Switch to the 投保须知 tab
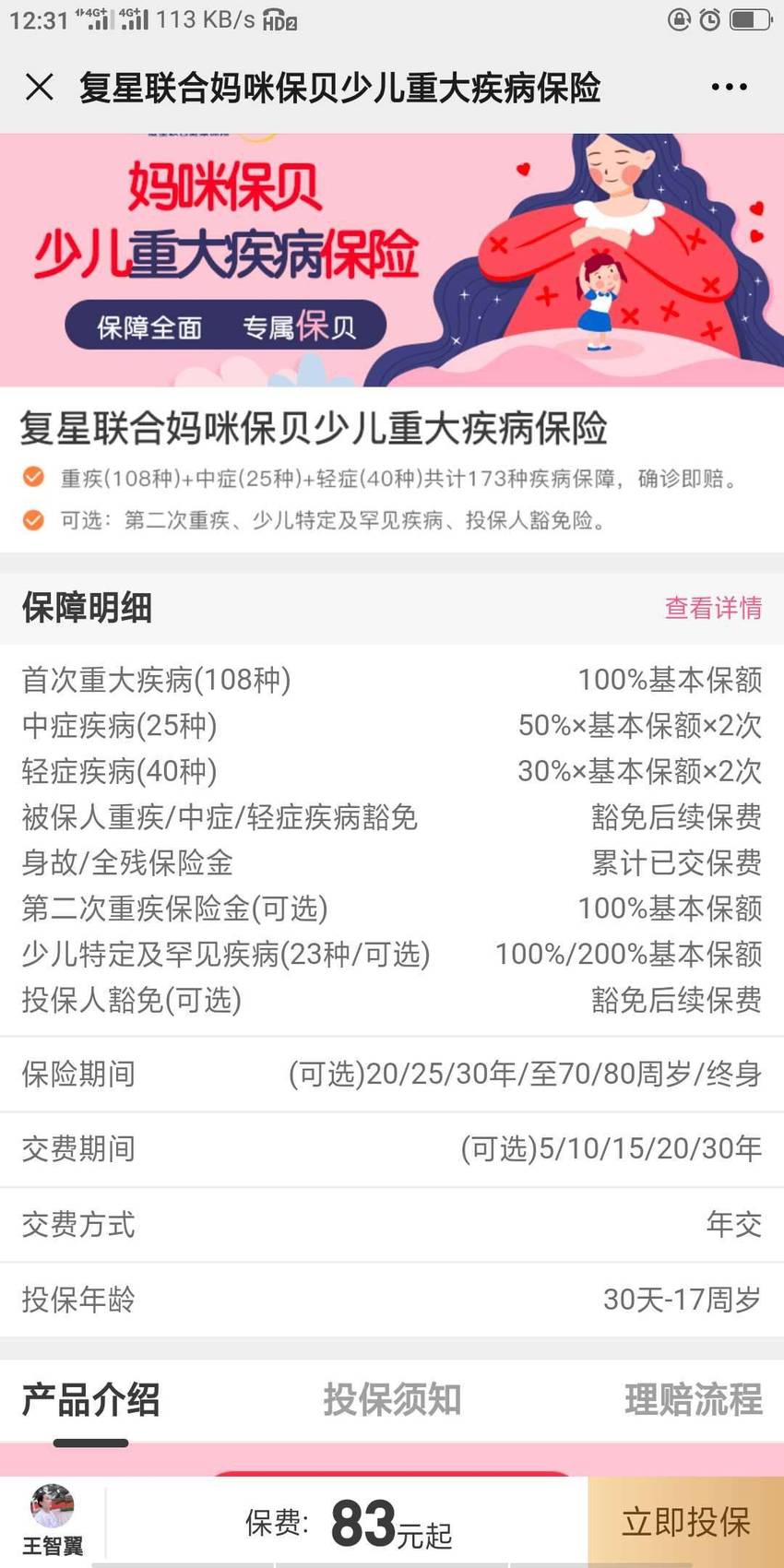Image resolution: width=784 pixels, height=1568 pixels. click(392, 1400)
